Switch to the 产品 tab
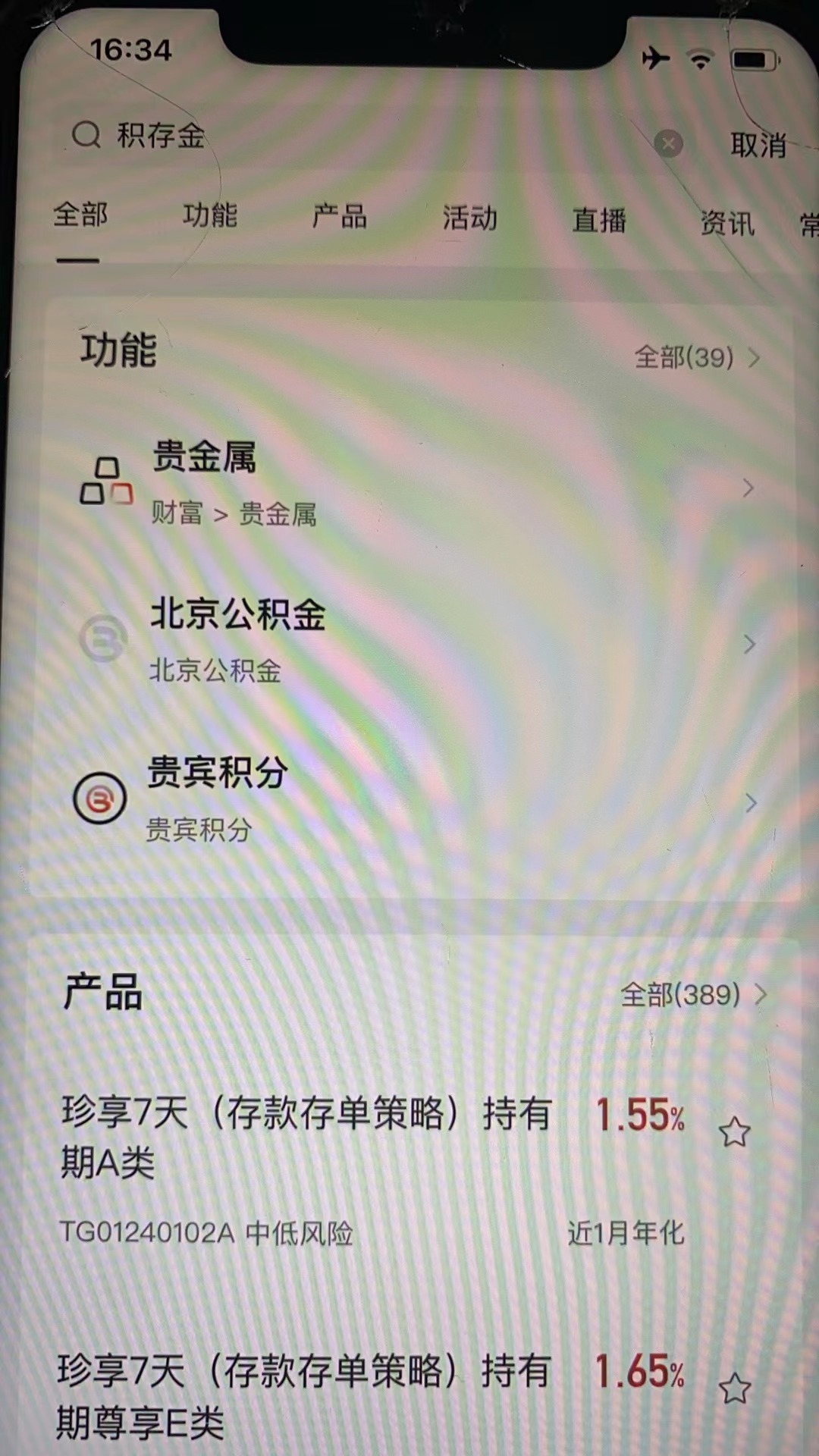This screenshot has width=819, height=1456. click(x=340, y=218)
